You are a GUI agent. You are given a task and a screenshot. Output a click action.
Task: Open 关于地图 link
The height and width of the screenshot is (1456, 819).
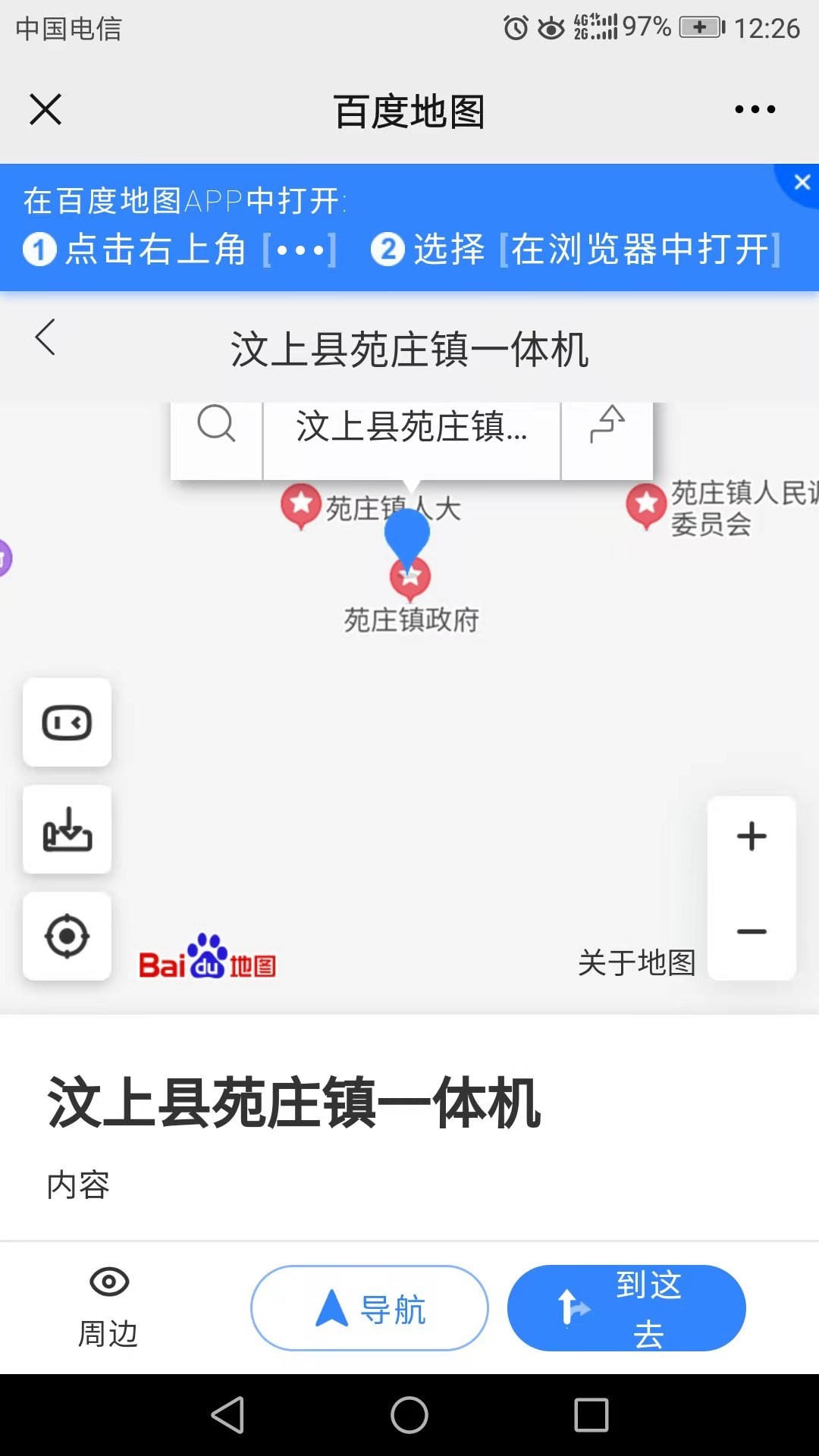(x=636, y=962)
